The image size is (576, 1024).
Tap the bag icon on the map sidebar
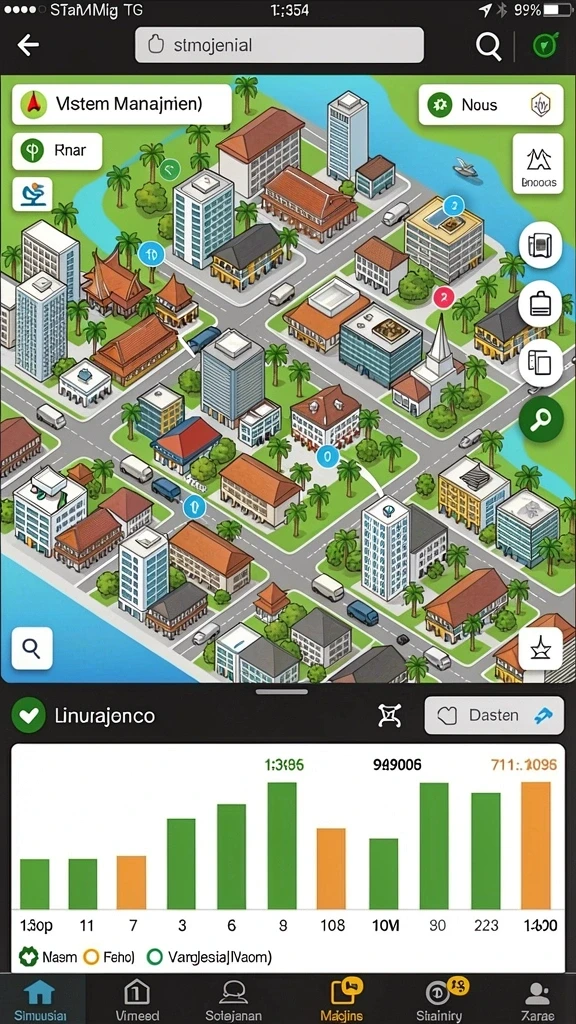pyautogui.click(x=540, y=304)
